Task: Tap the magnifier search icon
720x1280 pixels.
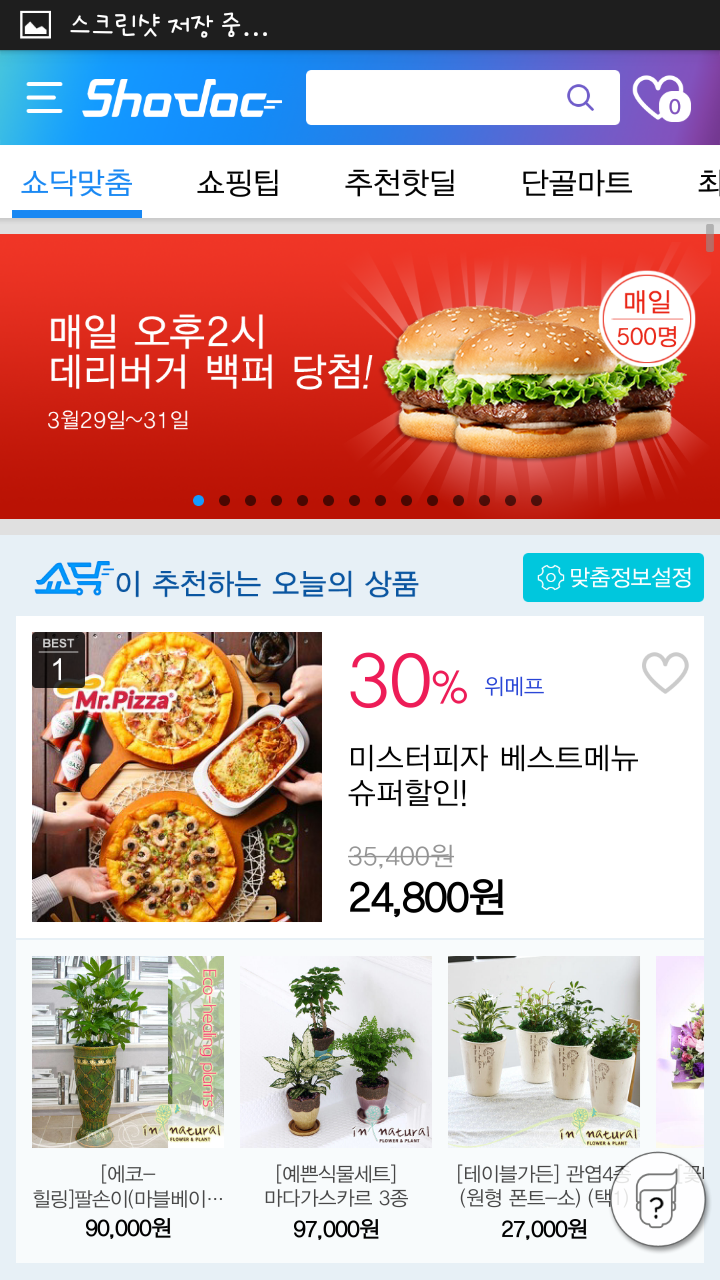Action: (580, 98)
